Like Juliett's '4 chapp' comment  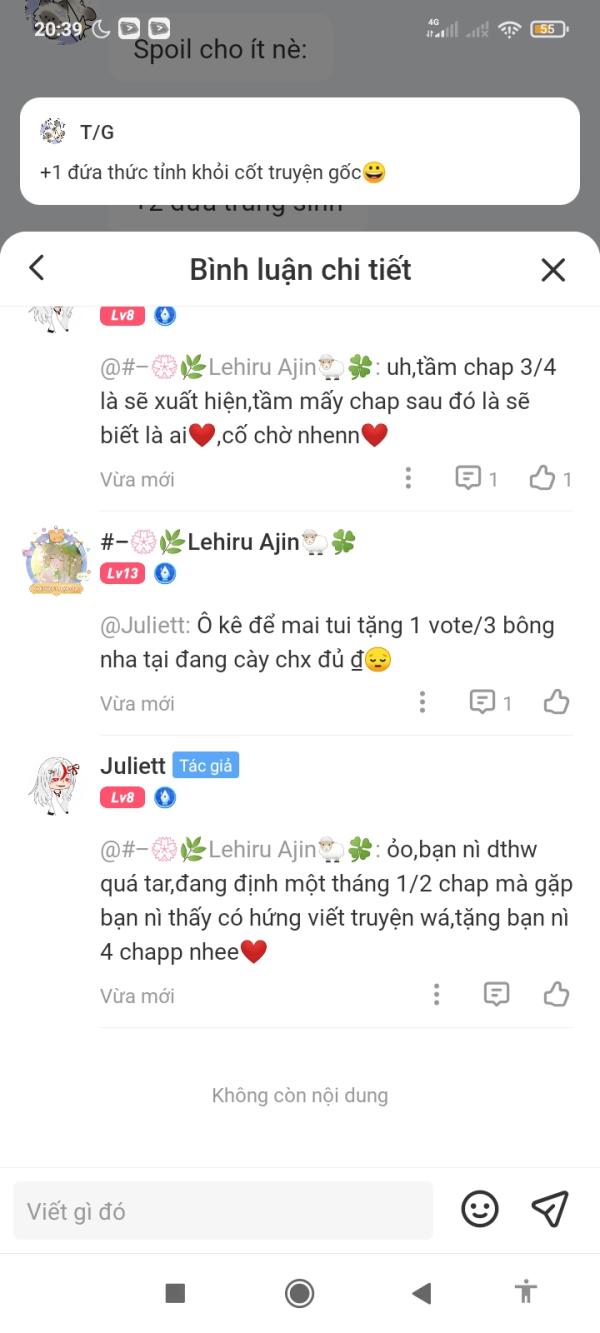[556, 994]
